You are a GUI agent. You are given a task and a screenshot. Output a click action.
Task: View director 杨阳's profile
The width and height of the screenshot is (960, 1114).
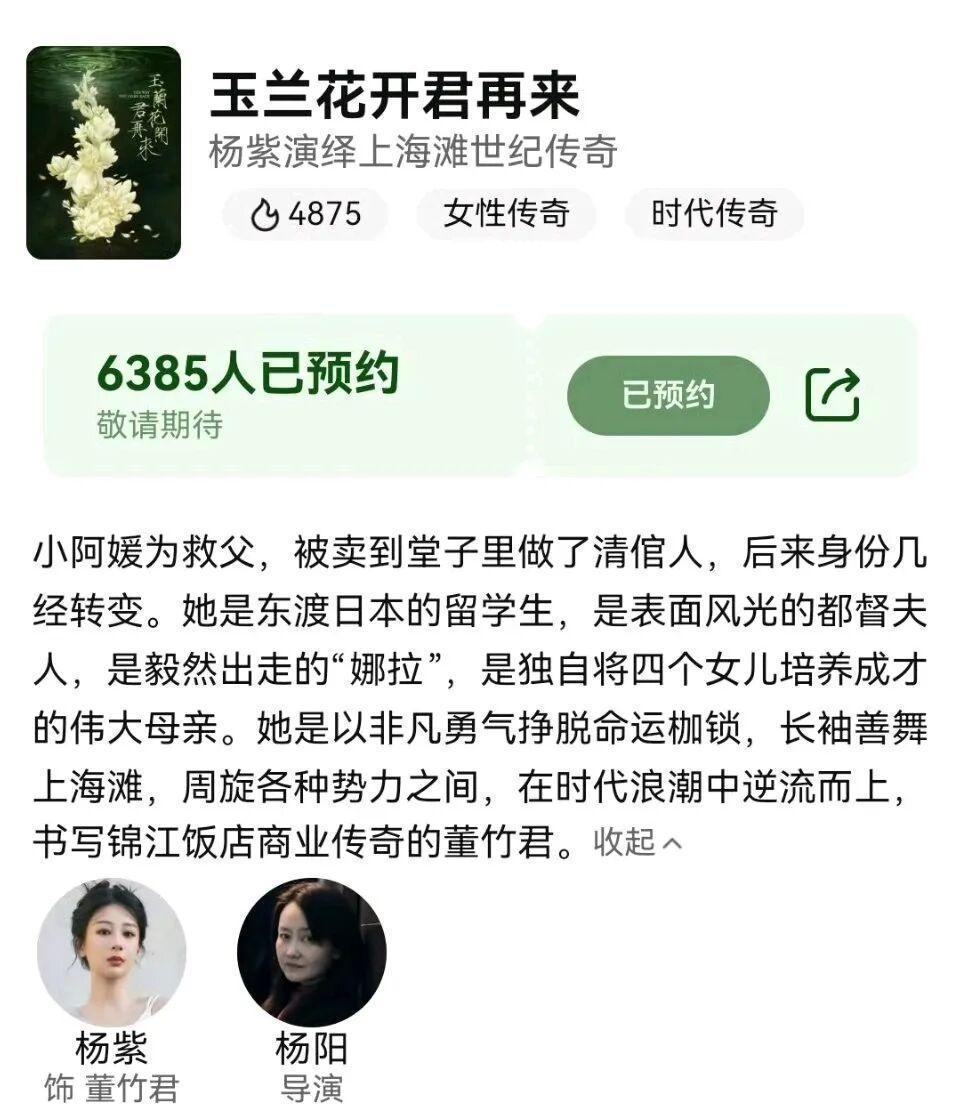(x=311, y=952)
